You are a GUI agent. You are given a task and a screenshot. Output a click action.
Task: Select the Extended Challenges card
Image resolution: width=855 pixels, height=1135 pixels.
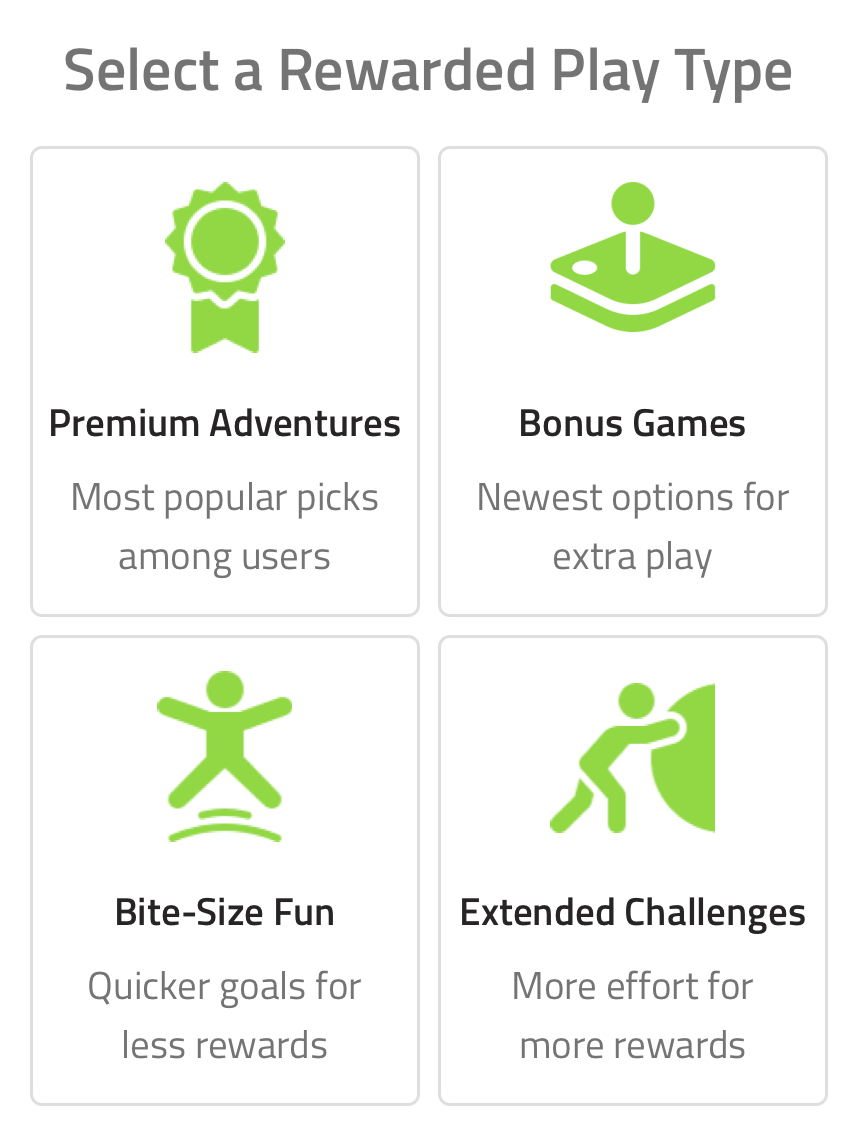[x=632, y=870]
